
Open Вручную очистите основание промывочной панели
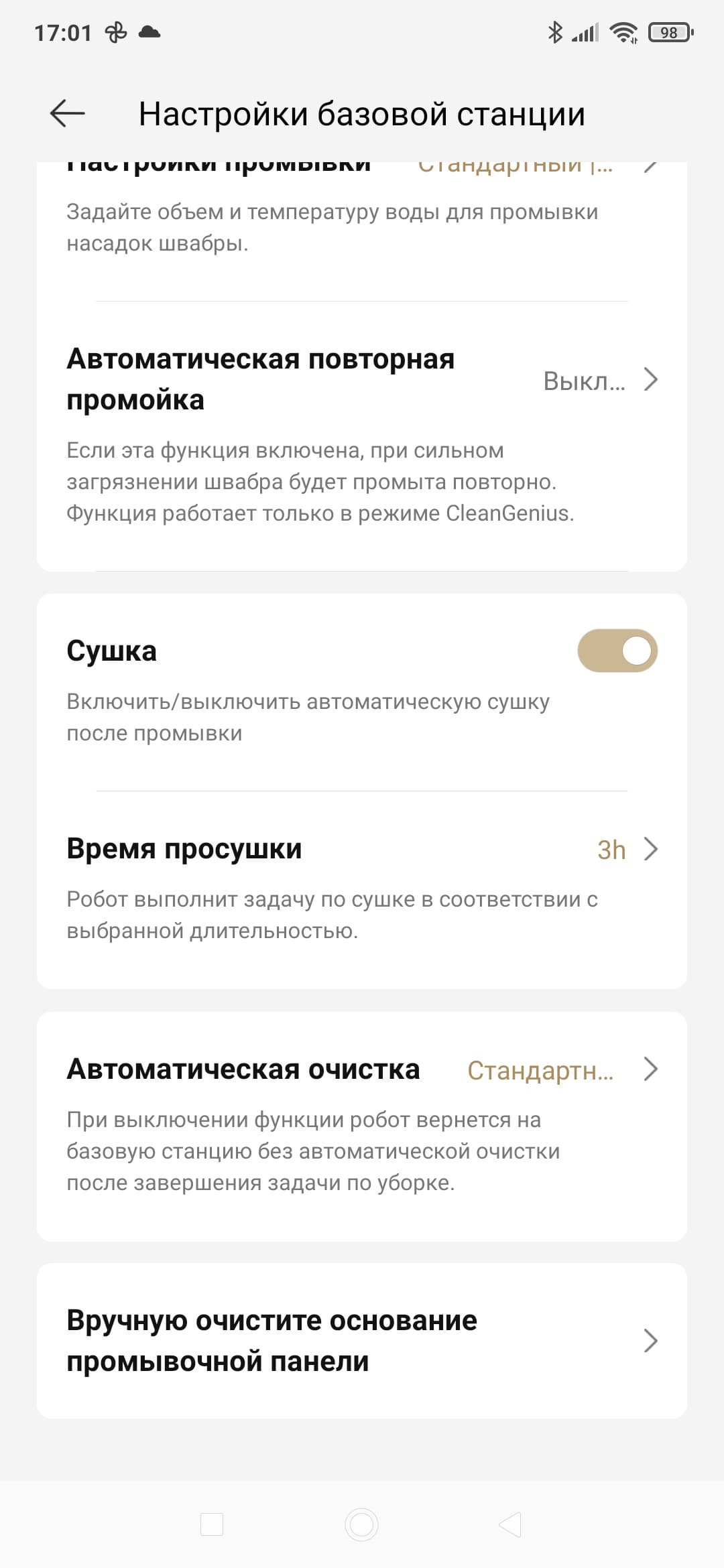tap(362, 1341)
